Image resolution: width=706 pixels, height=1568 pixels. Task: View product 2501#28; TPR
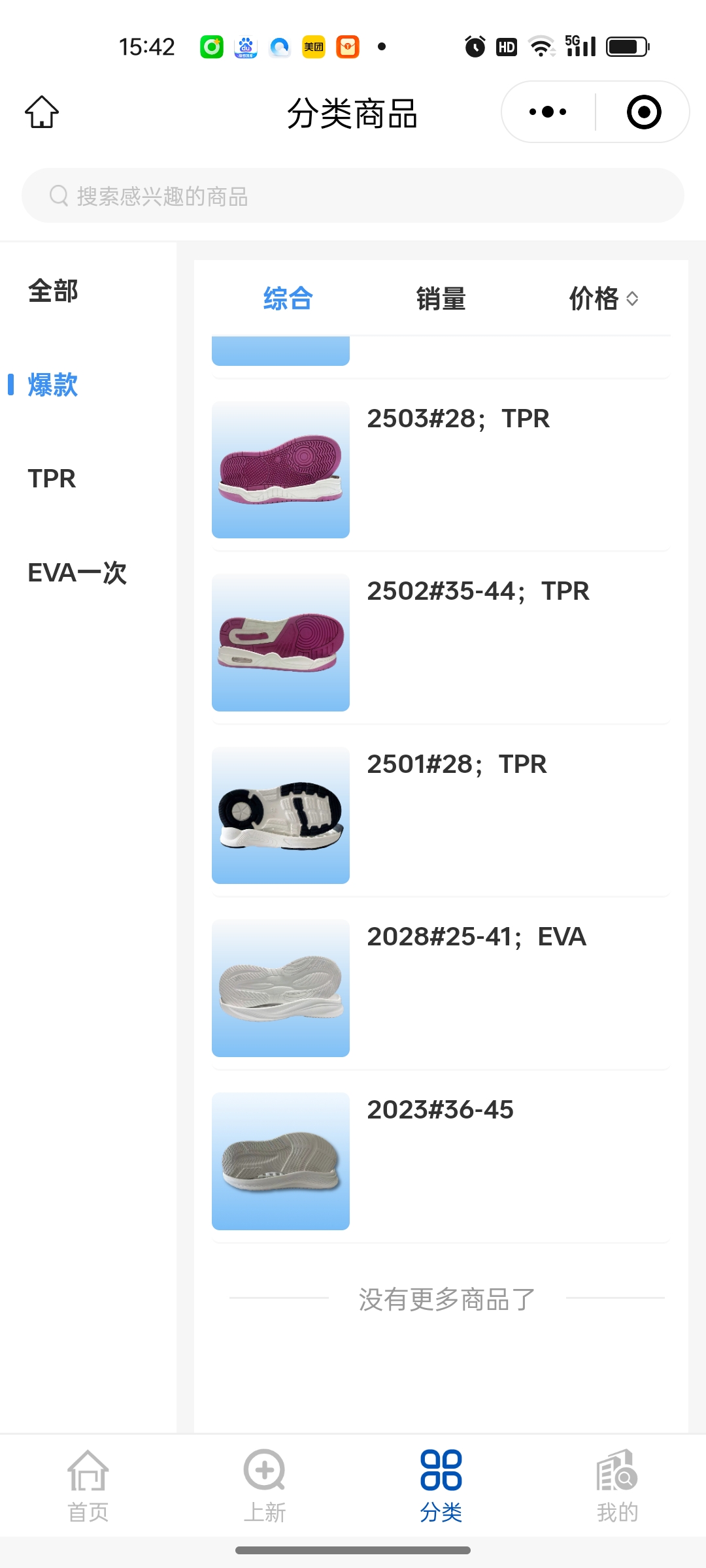click(x=441, y=815)
